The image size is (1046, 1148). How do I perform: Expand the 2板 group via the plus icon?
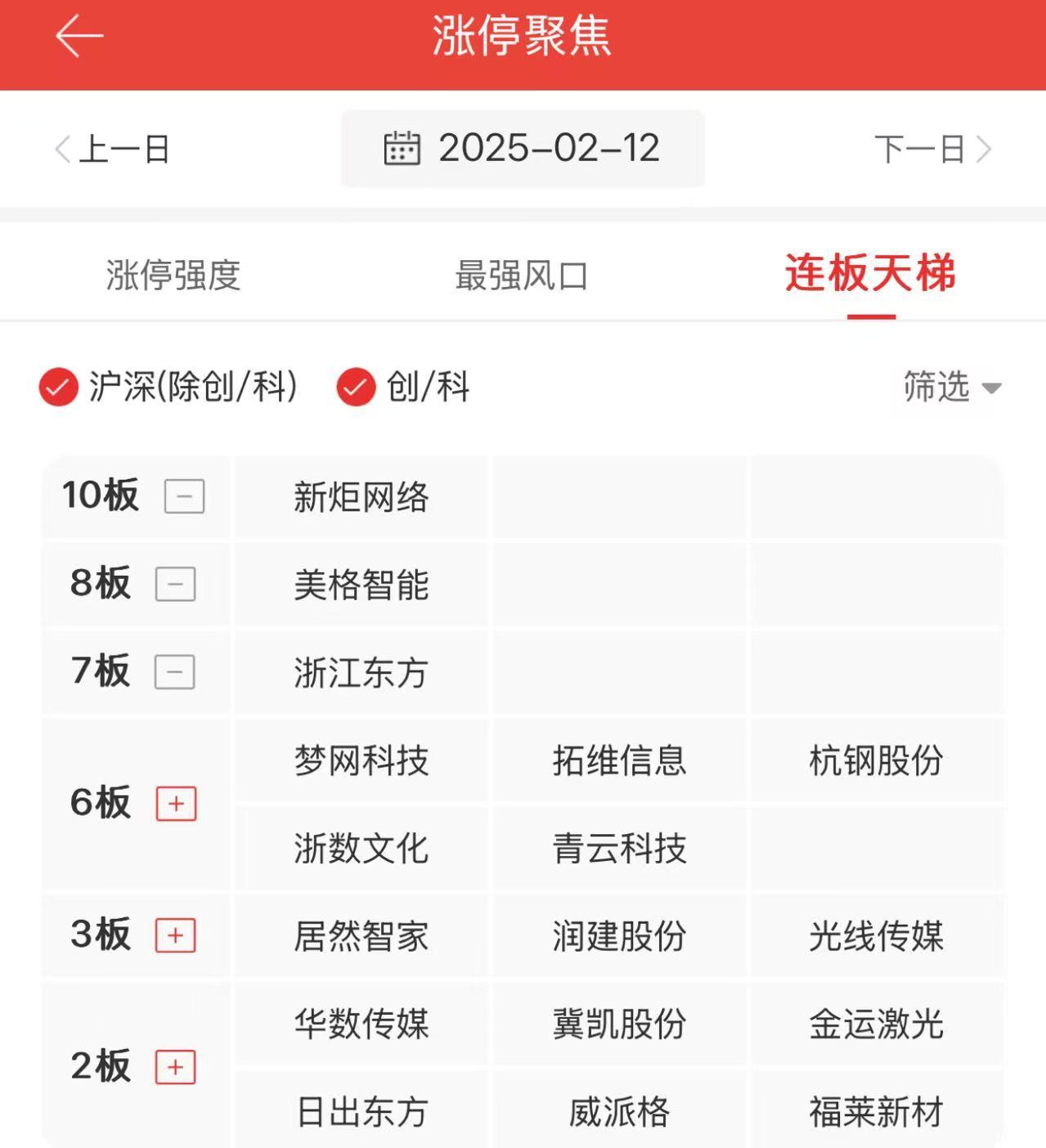click(x=176, y=1066)
